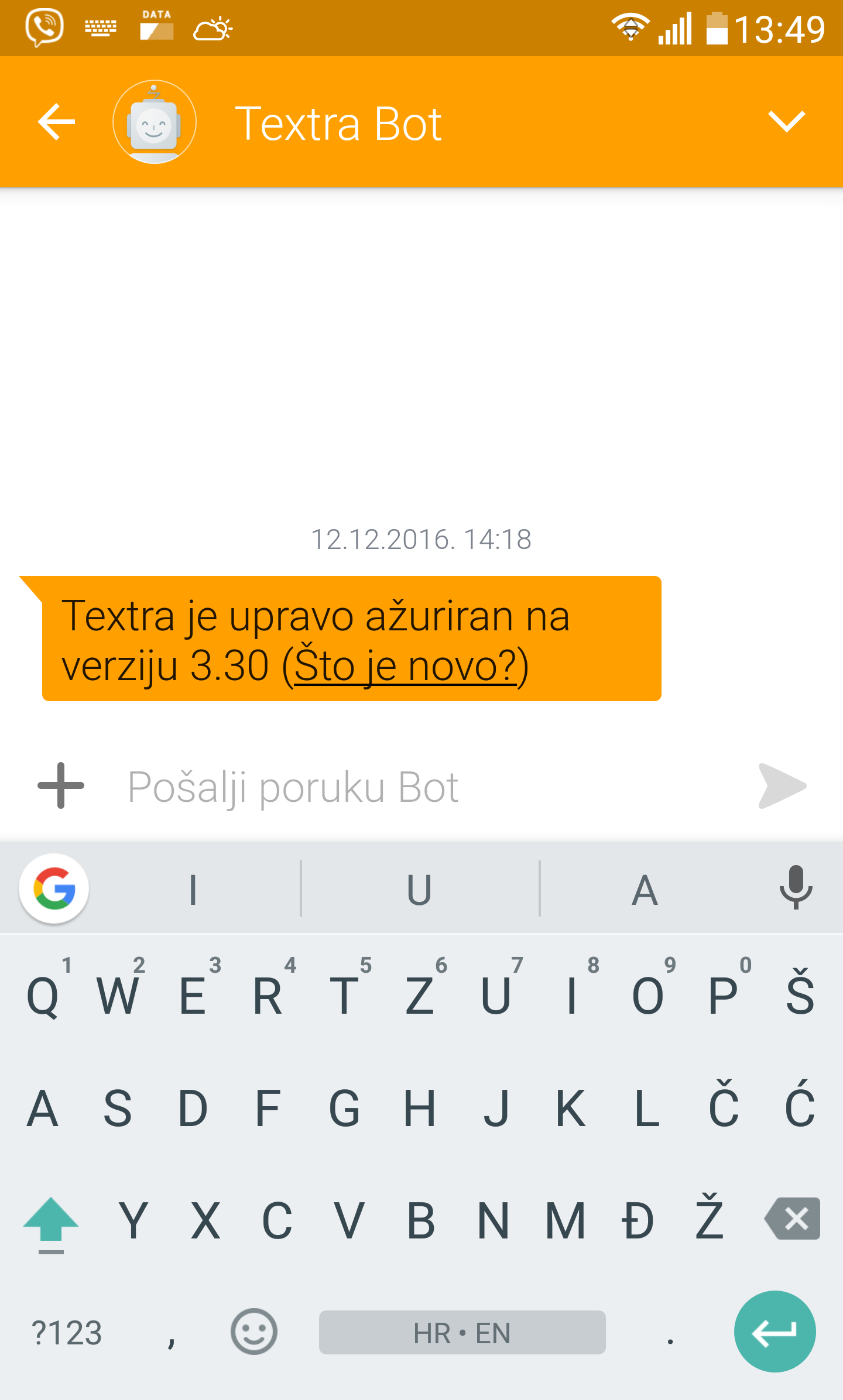Switch to the ?123 symbols keyboard
Screen dimensions: 843x1400
(67, 1333)
